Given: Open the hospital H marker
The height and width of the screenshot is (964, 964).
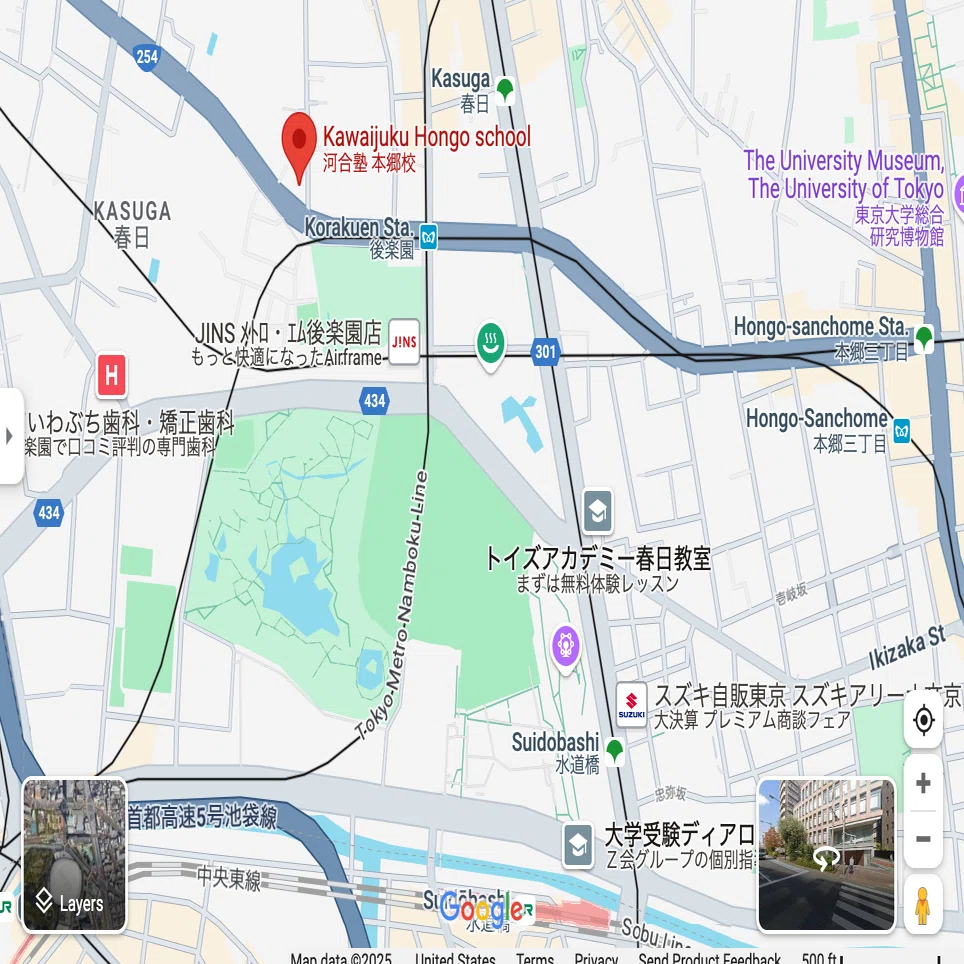Looking at the screenshot, I should 111,374.
